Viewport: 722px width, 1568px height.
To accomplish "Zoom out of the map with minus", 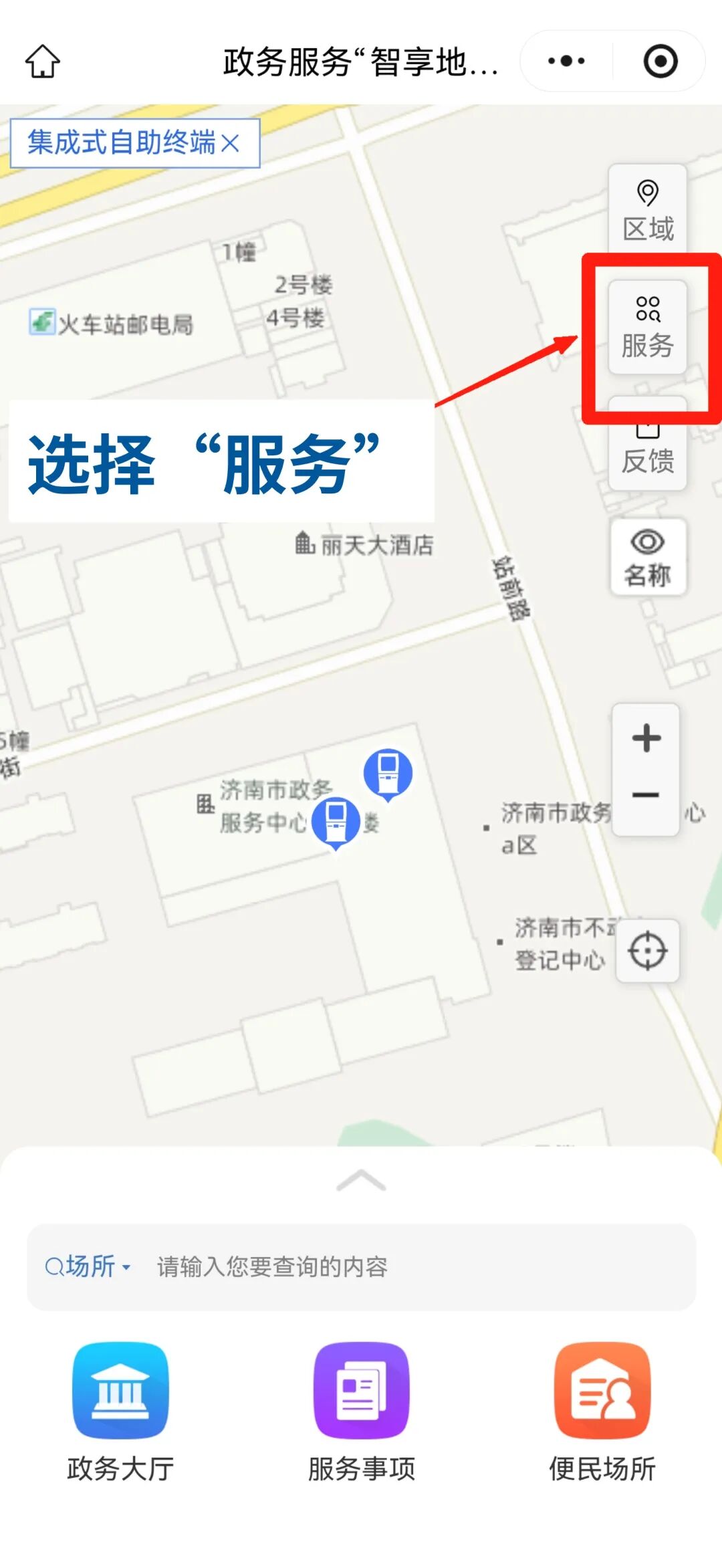I will pyautogui.click(x=646, y=795).
